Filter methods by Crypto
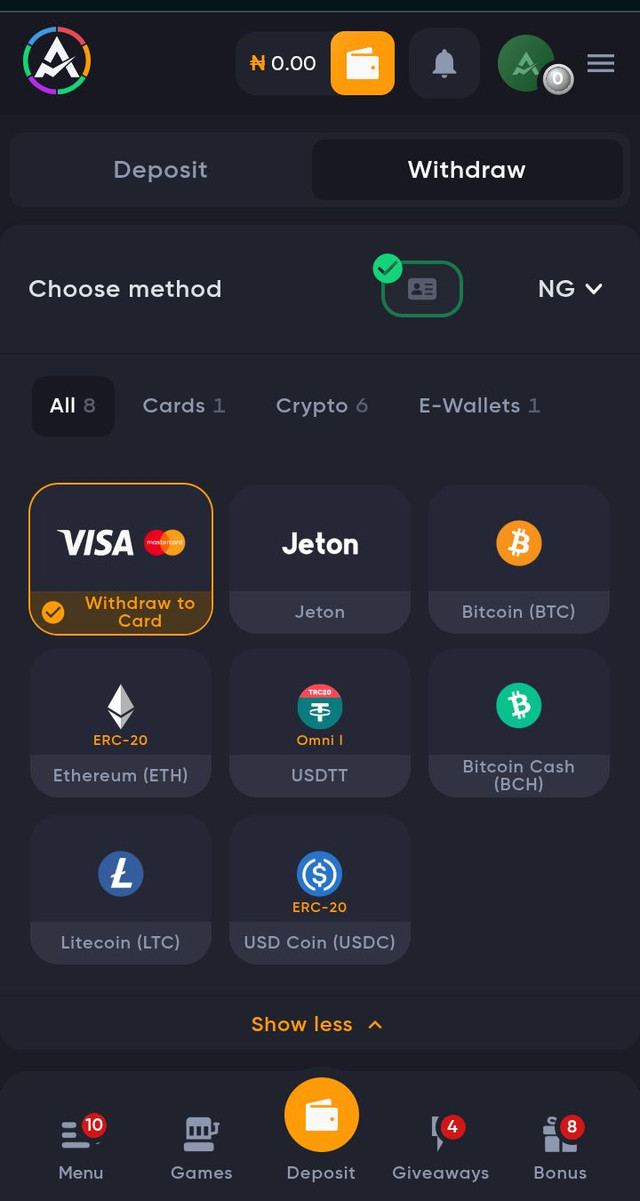This screenshot has width=640, height=1201. click(321, 406)
